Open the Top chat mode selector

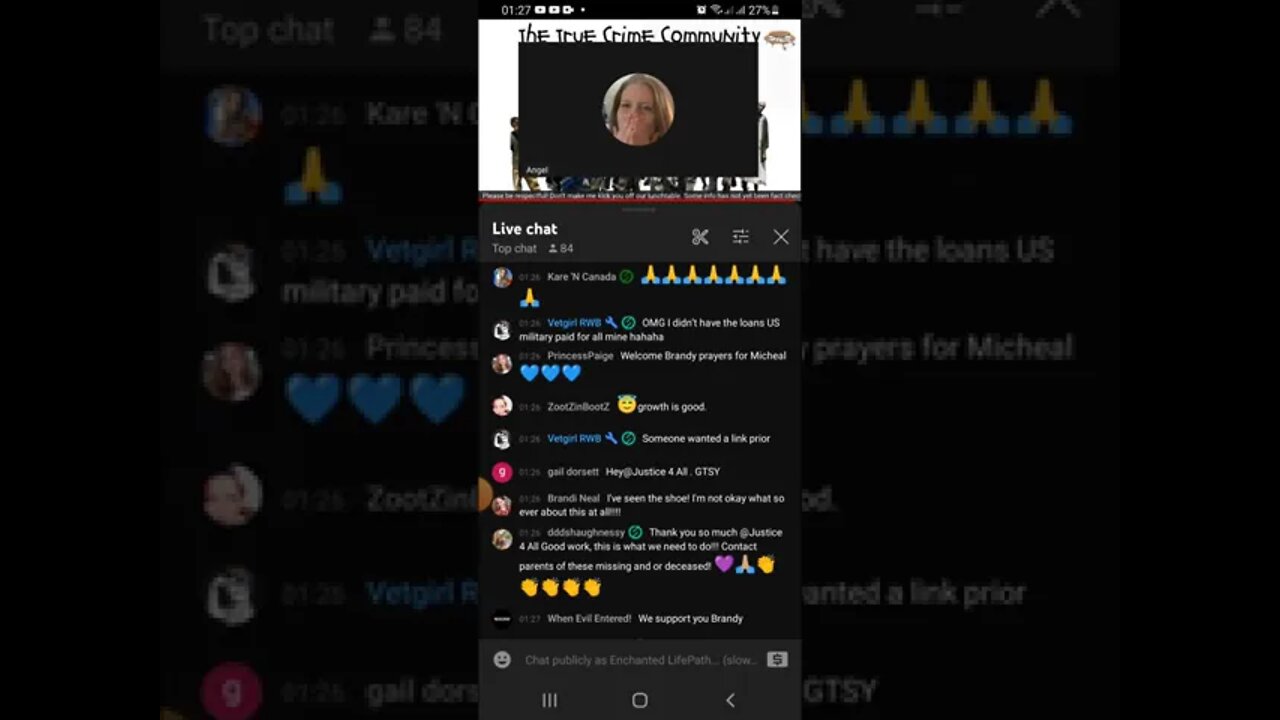pyautogui.click(x=514, y=249)
